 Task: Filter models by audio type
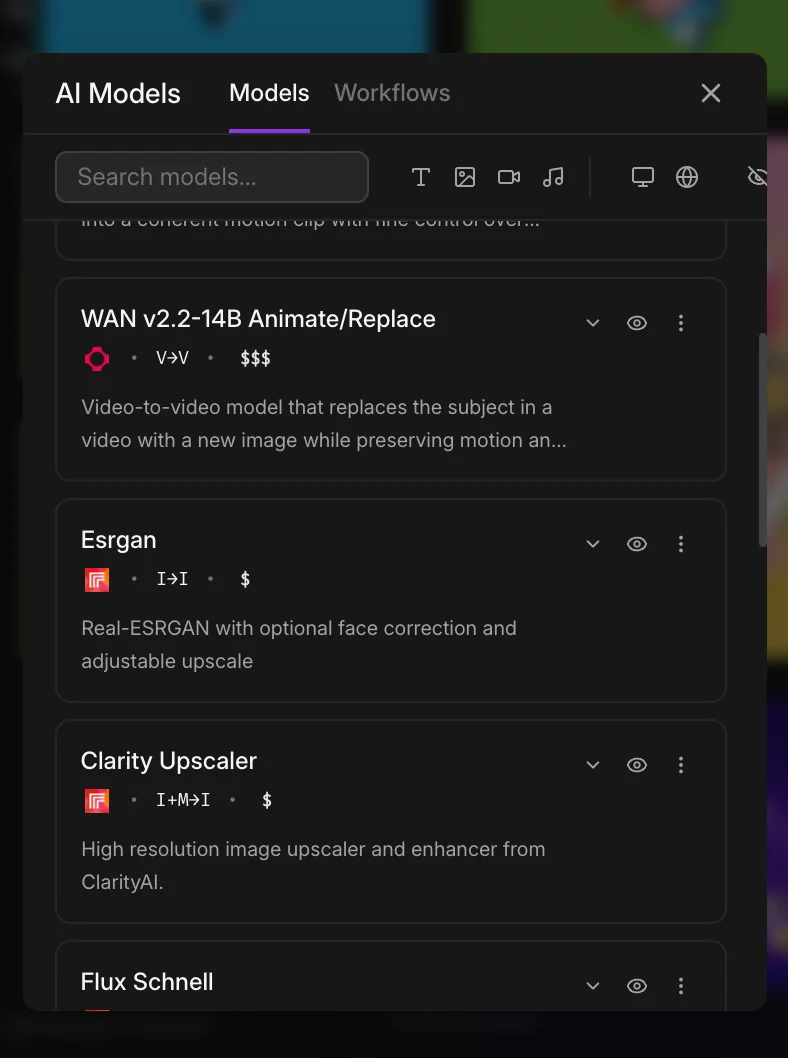tap(553, 177)
